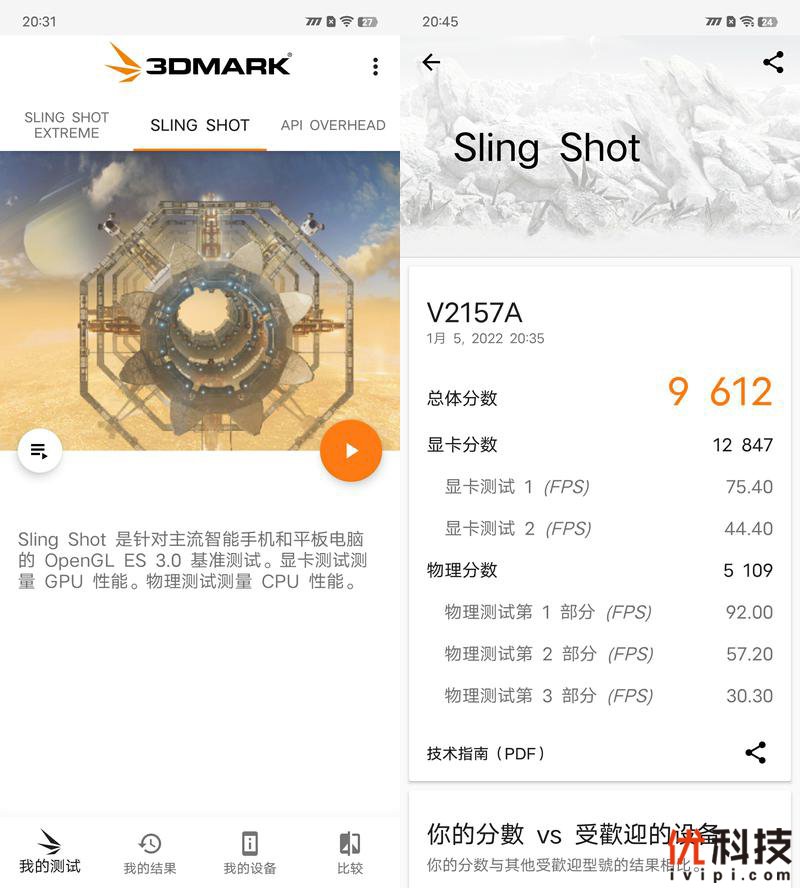Select the Sling Shot tab
The image size is (800, 888).
pyautogui.click(x=200, y=125)
